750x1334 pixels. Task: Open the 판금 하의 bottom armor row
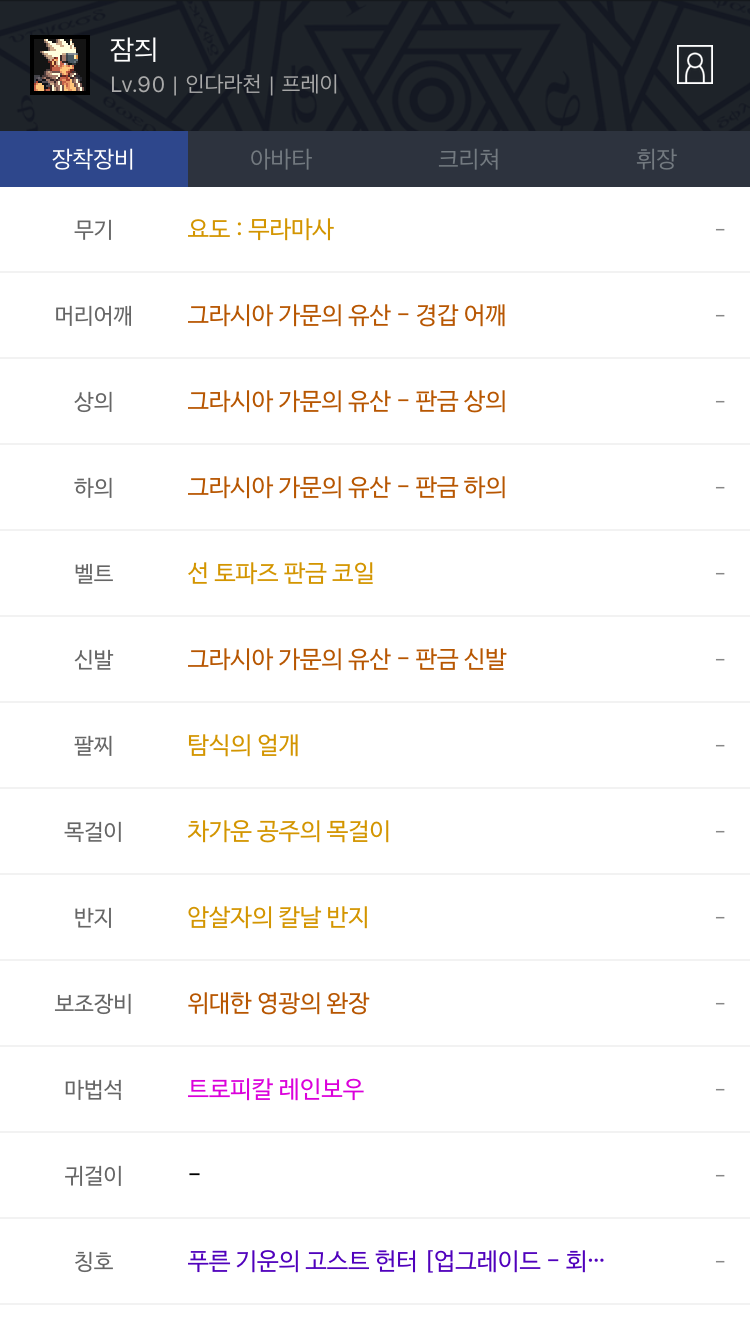346,487
